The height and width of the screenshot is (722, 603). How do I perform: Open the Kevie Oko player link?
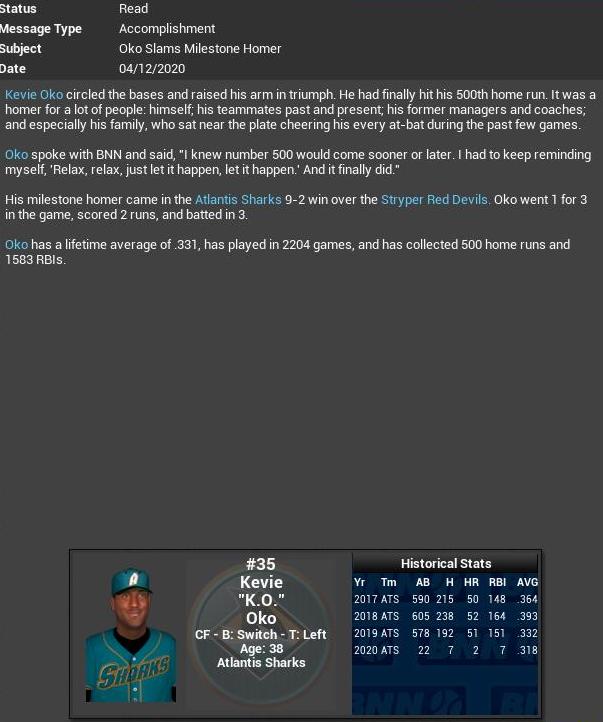[34, 95]
